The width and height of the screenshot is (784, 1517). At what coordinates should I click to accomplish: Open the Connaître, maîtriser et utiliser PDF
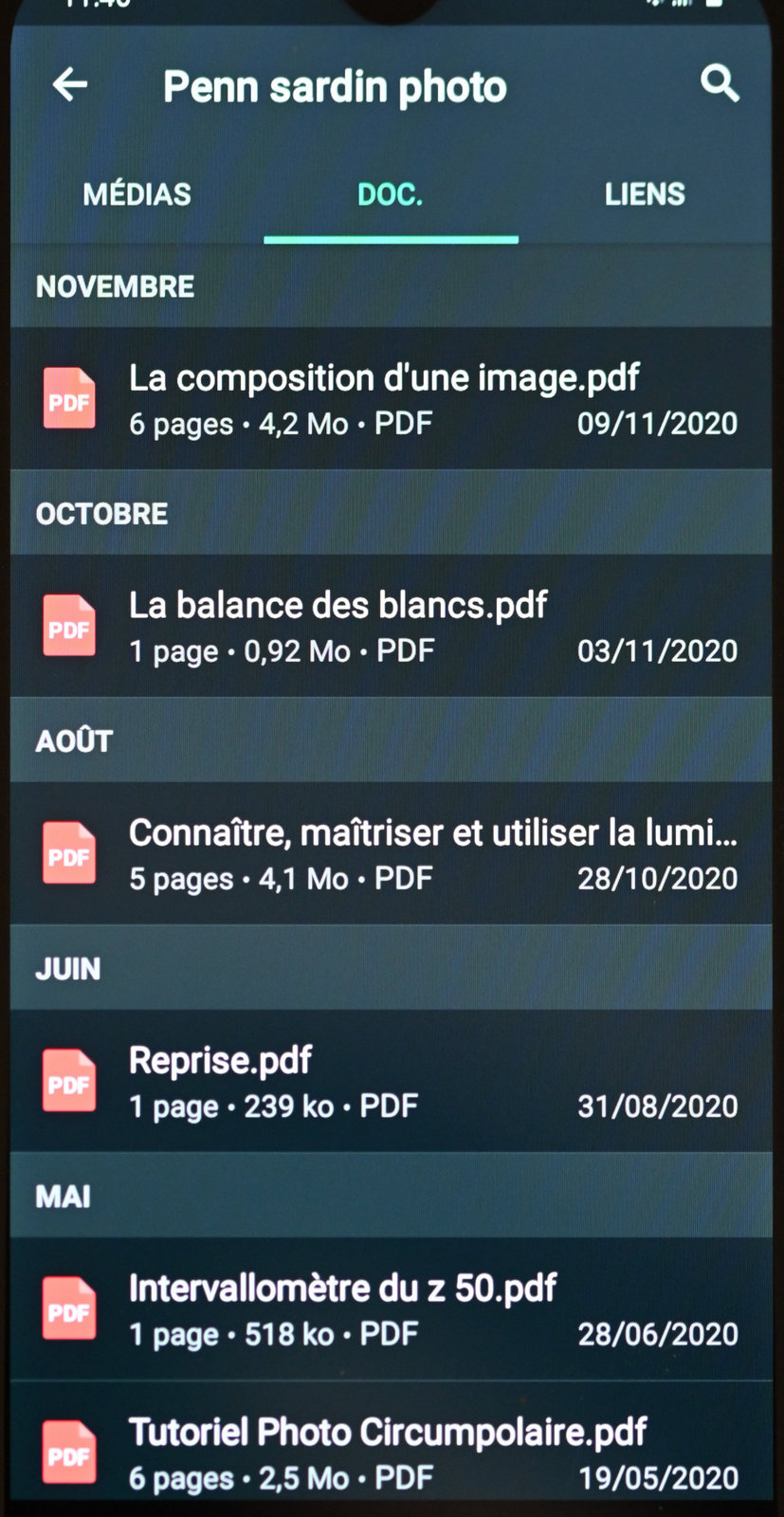[x=392, y=853]
